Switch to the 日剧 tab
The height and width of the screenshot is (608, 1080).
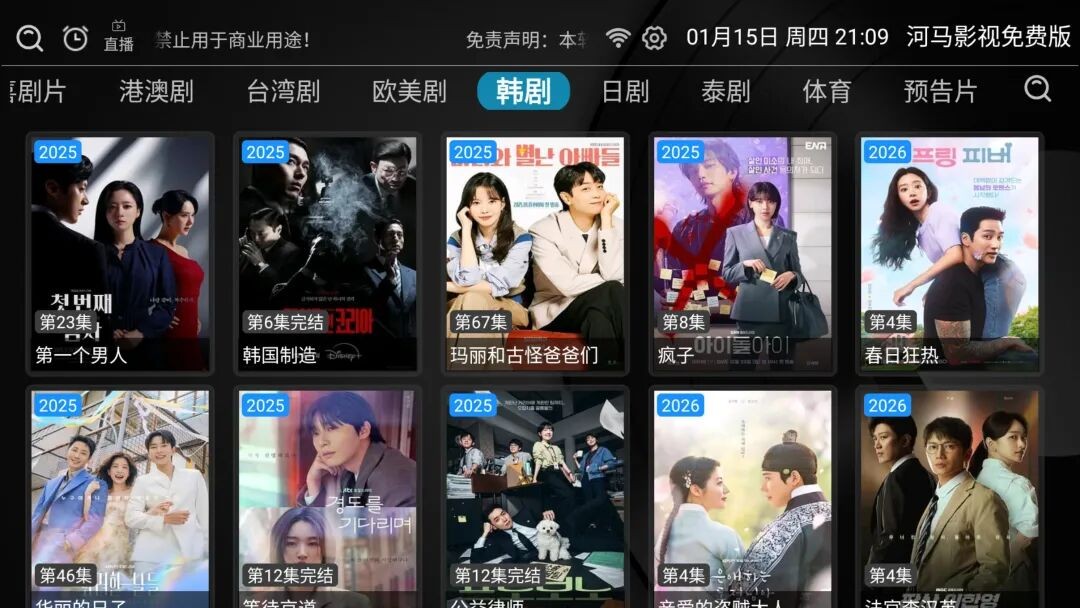[626, 91]
